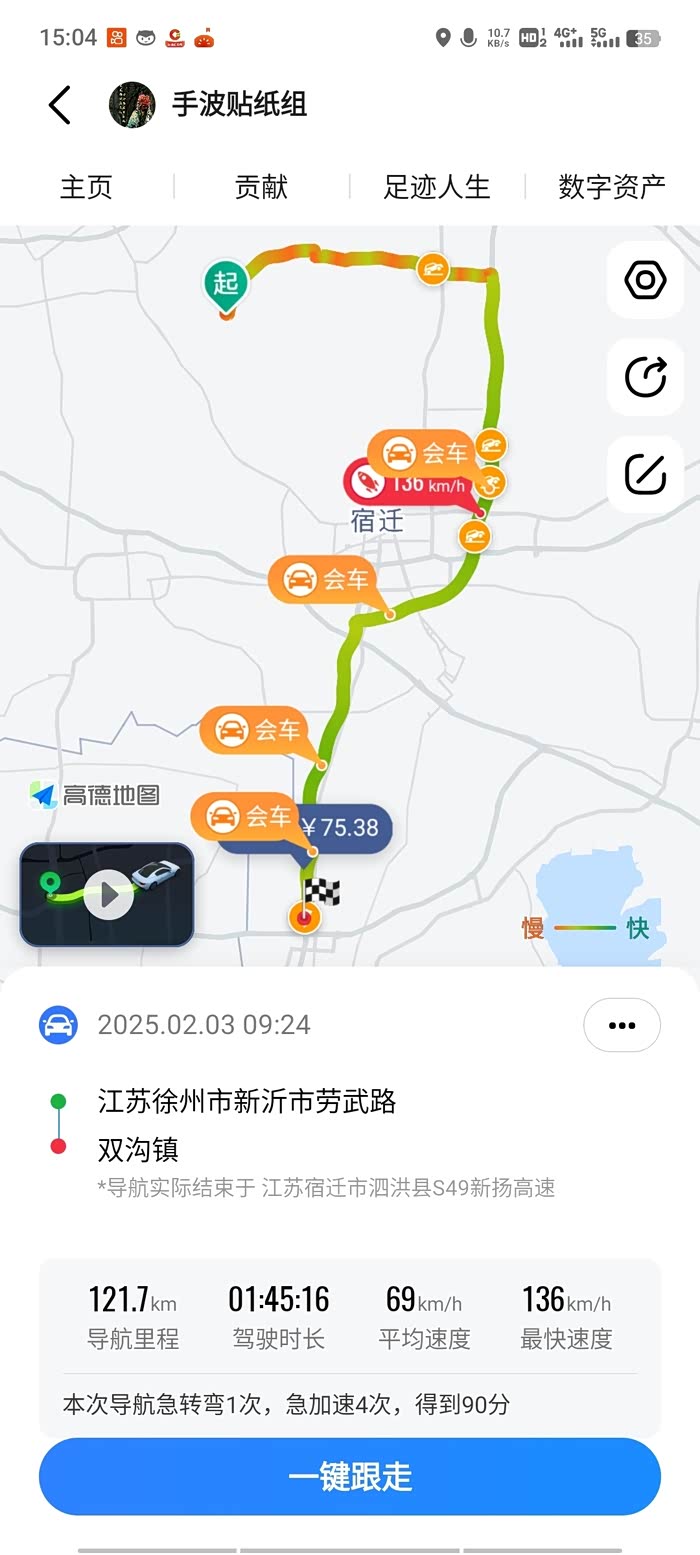Switch to the 贡献 tab
The height and width of the screenshot is (1555, 700).
pyautogui.click(x=261, y=187)
